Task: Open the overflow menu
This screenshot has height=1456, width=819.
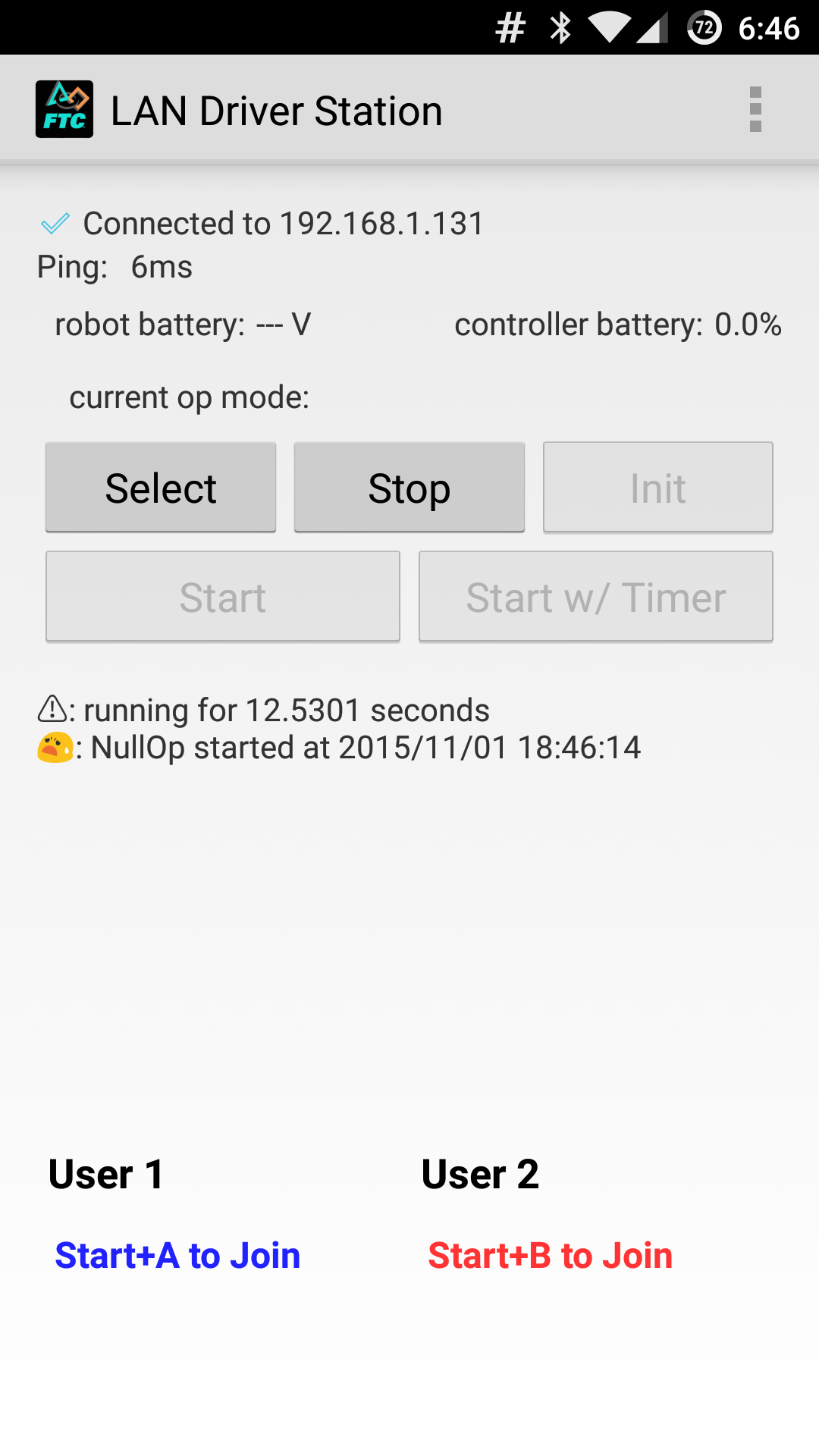Action: 755,110
